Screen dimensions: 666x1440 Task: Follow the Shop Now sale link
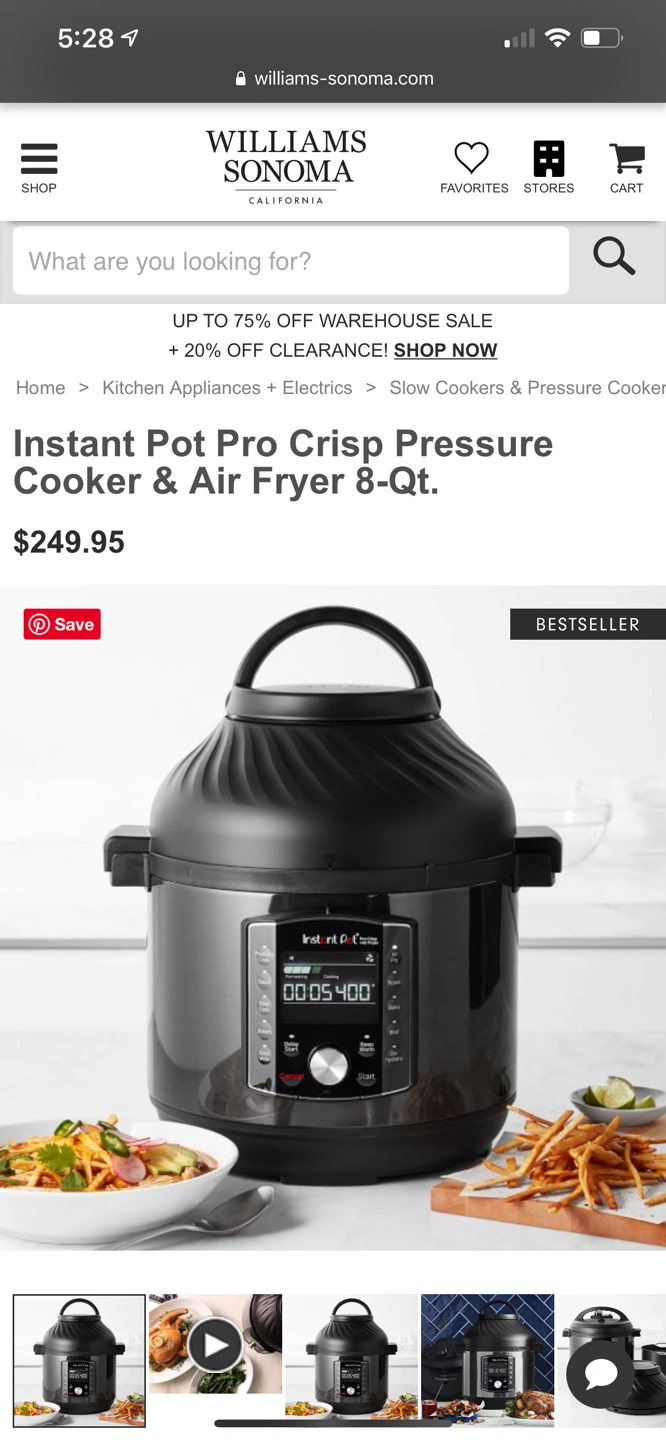click(445, 350)
